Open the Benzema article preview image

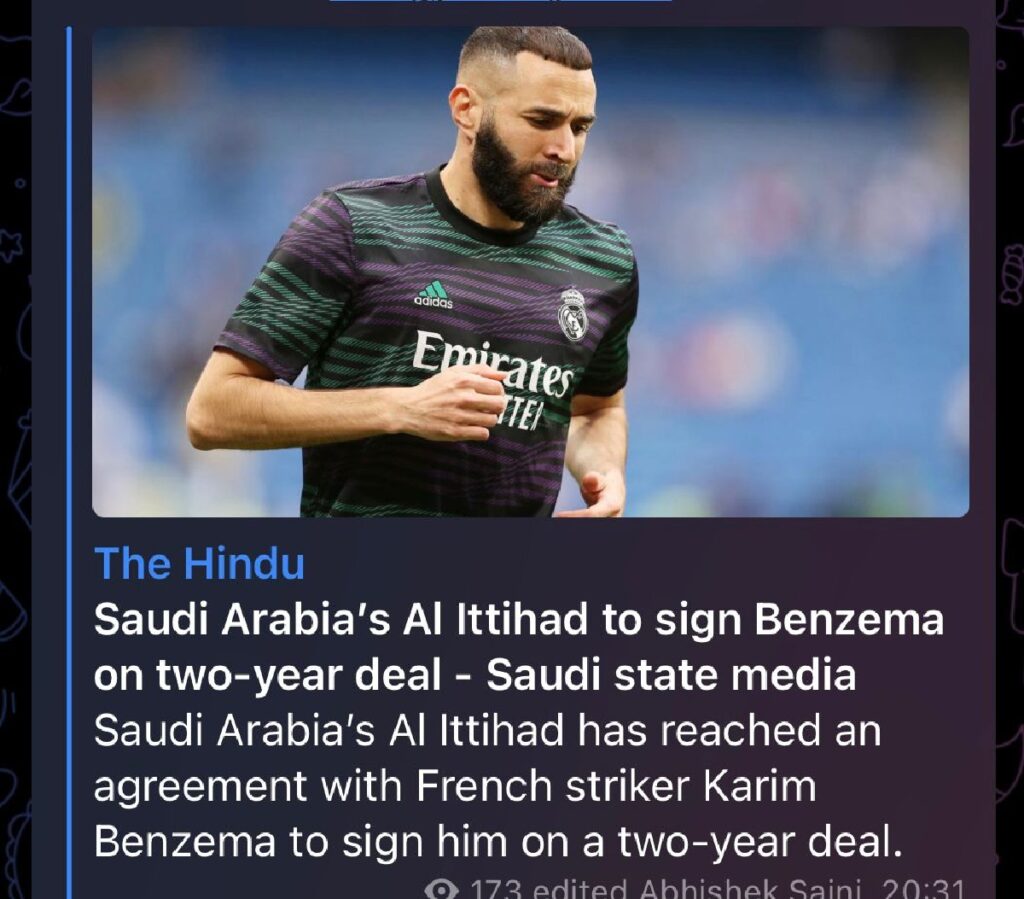[530, 272]
